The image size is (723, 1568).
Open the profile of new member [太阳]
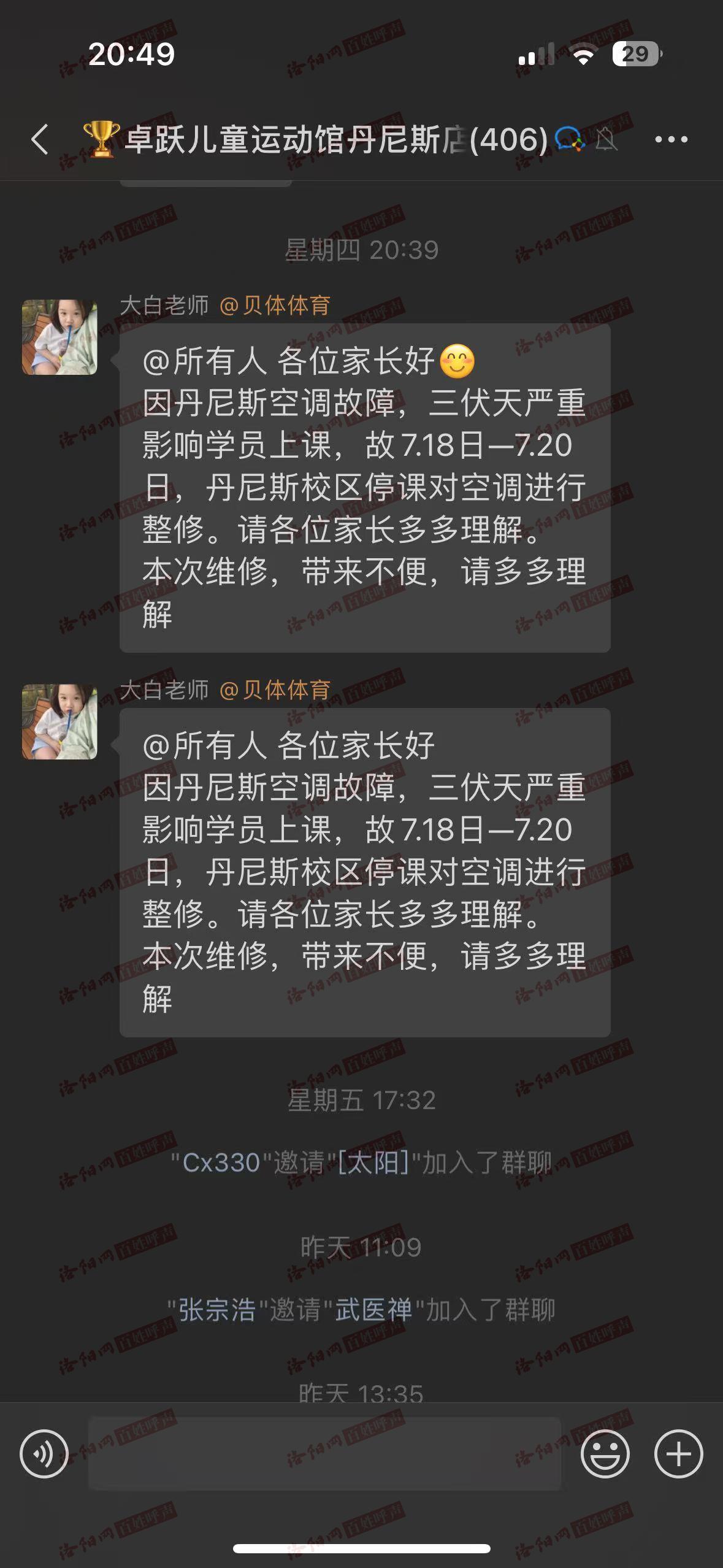[373, 1163]
